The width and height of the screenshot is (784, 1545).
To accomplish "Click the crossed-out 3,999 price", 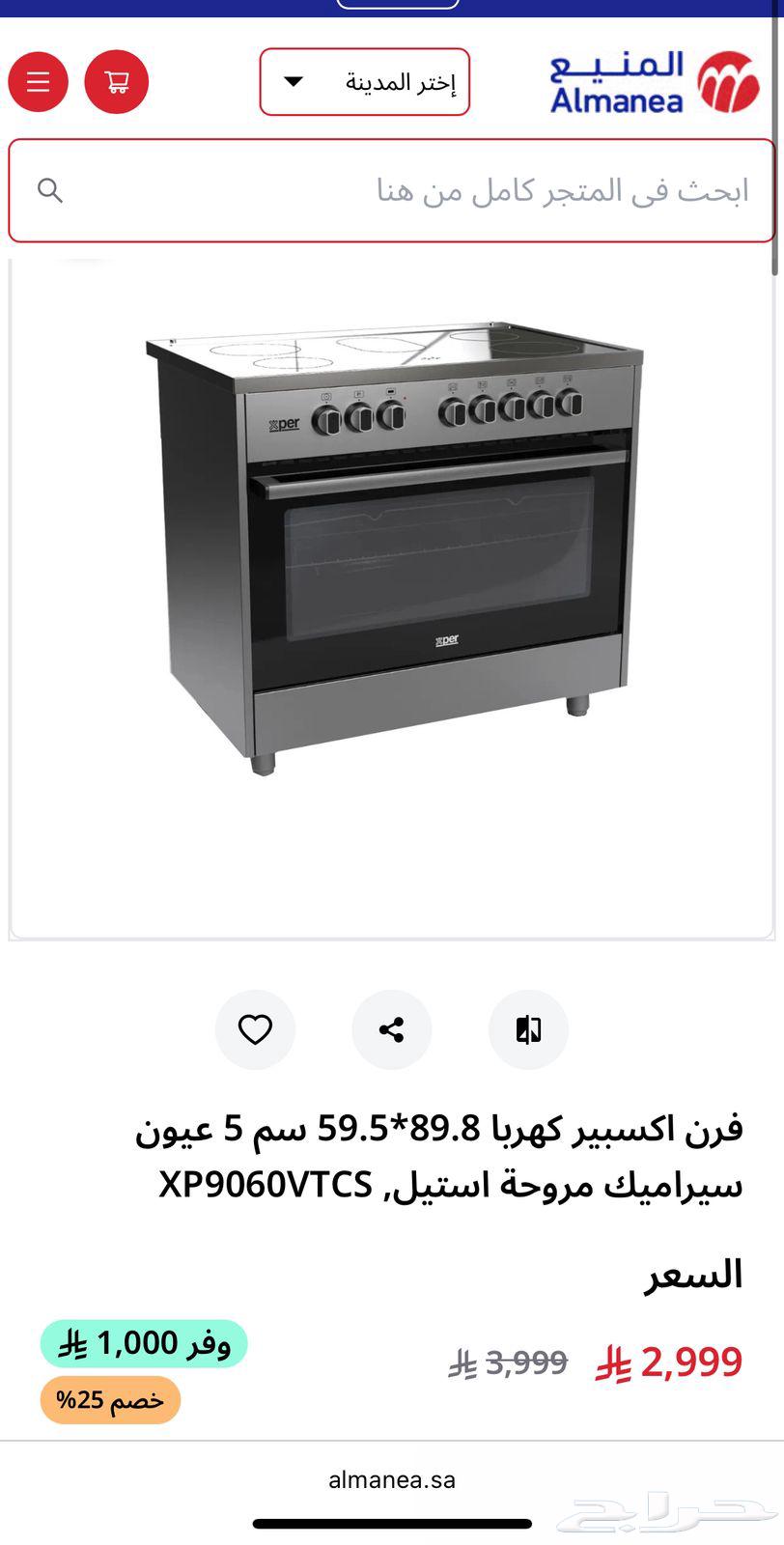I will click(510, 1362).
